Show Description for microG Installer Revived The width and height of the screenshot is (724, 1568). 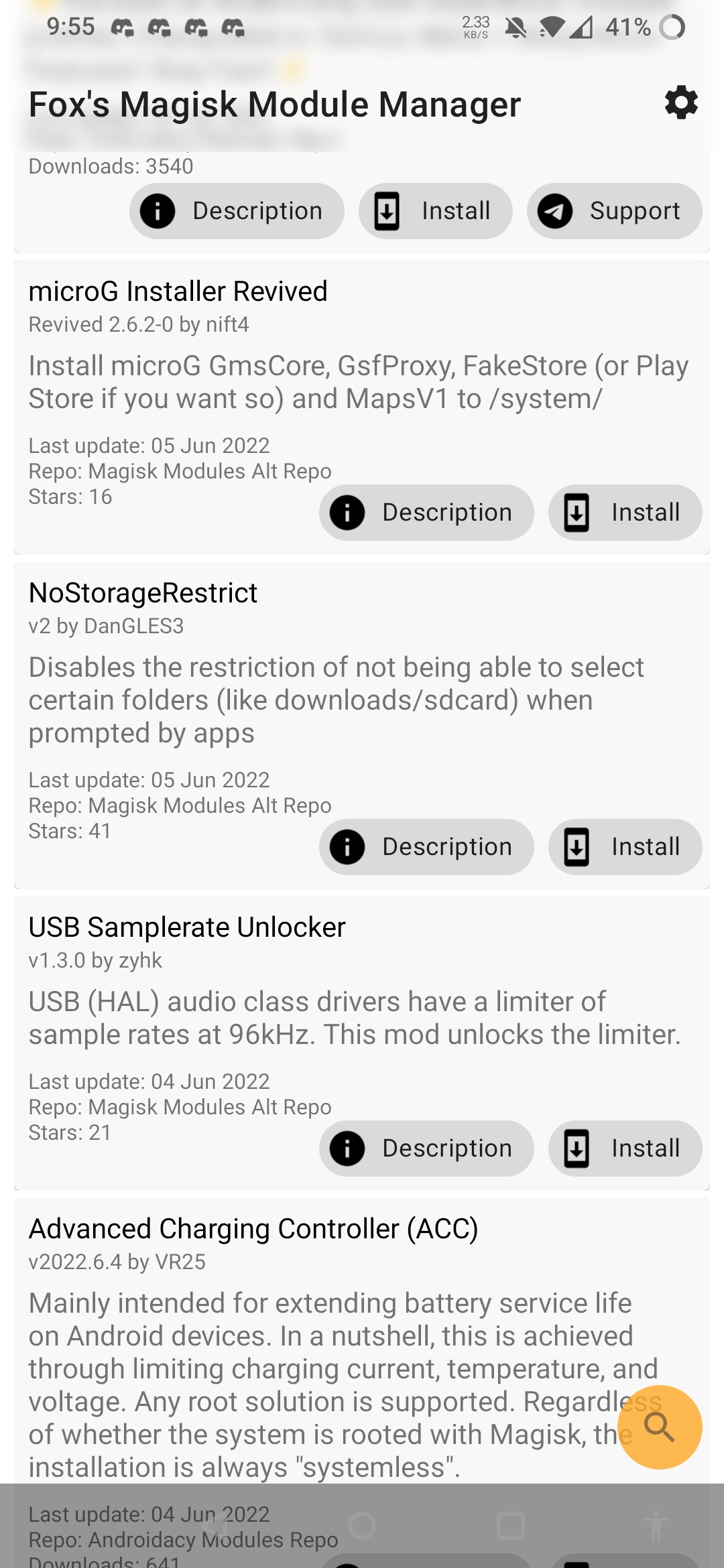point(426,513)
